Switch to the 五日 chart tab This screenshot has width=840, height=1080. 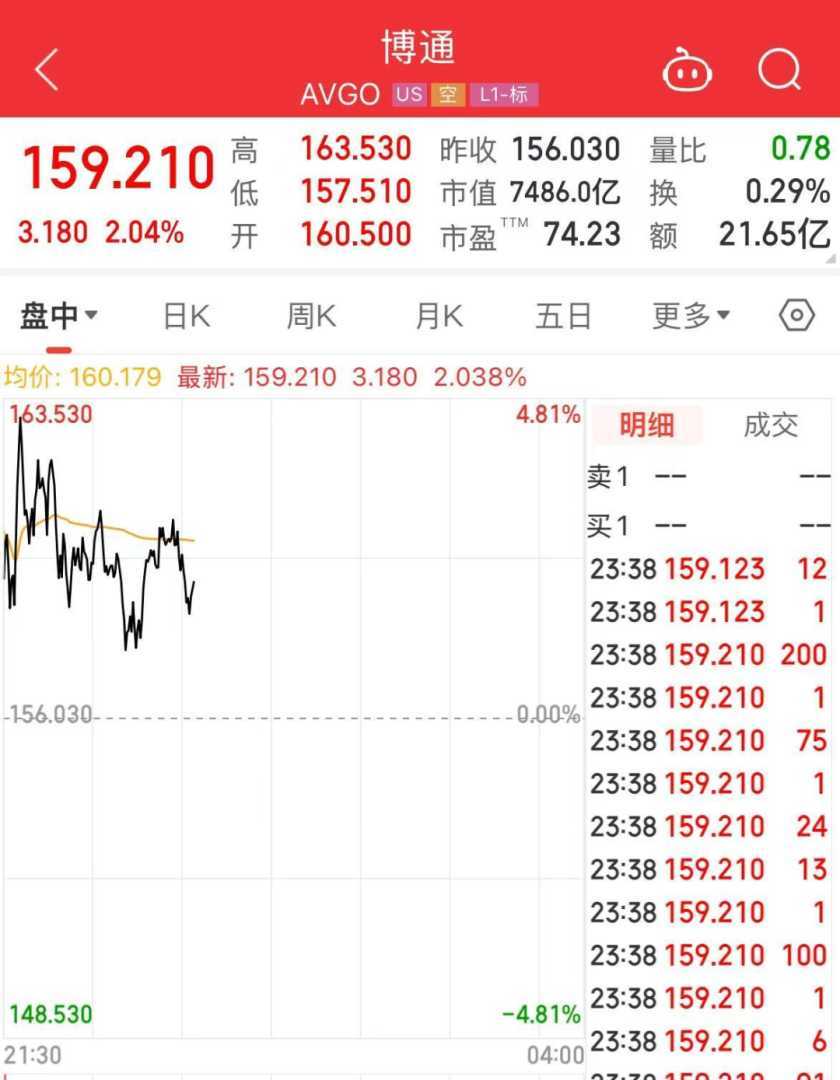coord(563,317)
